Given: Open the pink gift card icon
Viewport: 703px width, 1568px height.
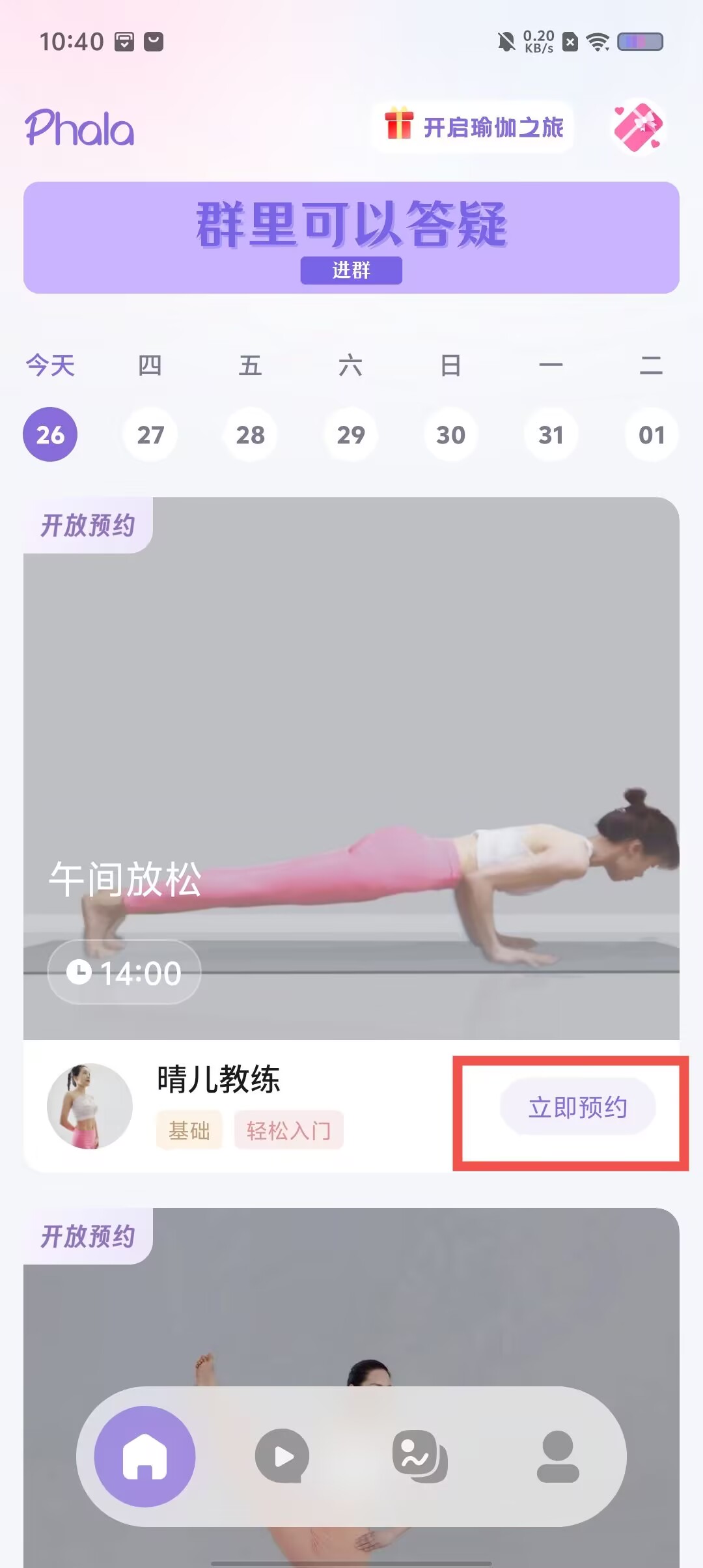Looking at the screenshot, I should click(x=638, y=127).
